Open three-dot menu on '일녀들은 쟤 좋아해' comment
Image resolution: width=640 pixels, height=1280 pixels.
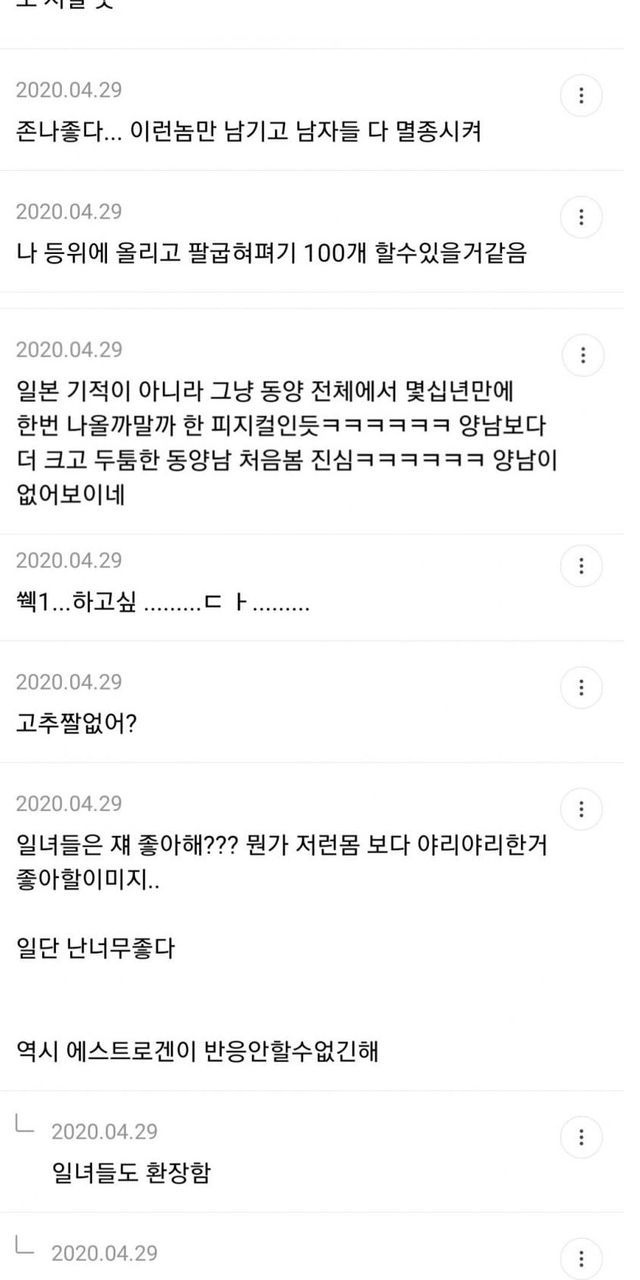(x=581, y=808)
